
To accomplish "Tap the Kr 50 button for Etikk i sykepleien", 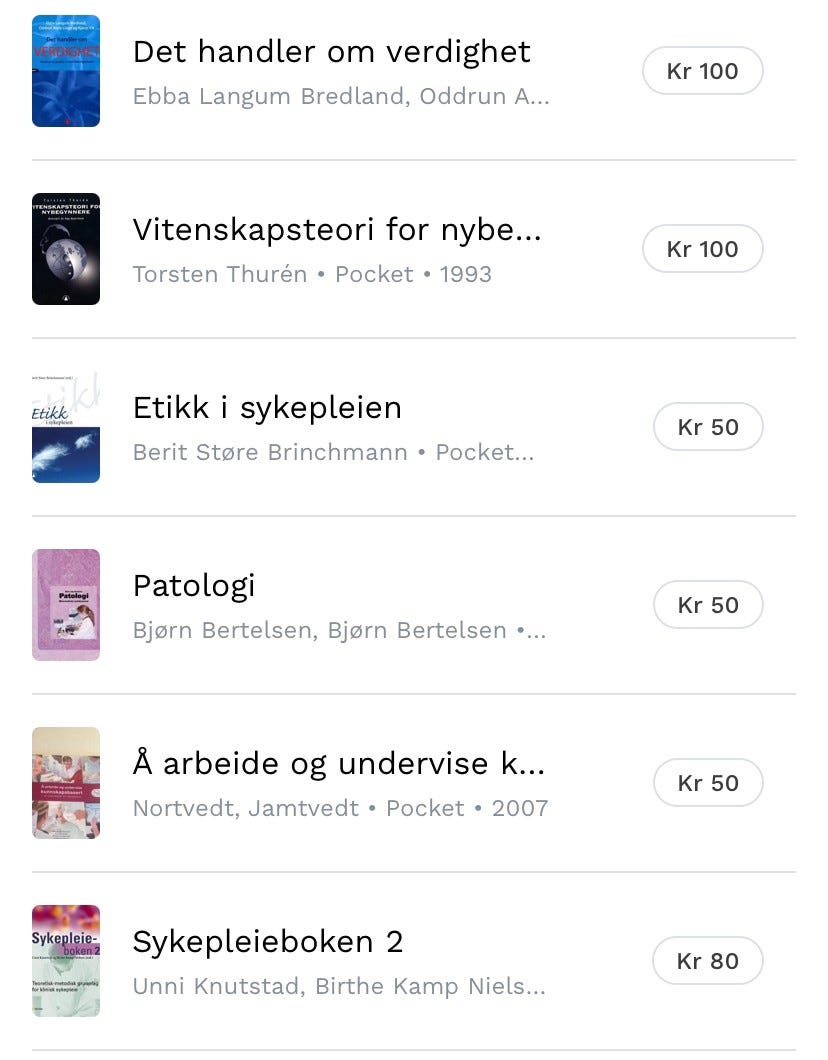I will coord(708,427).
